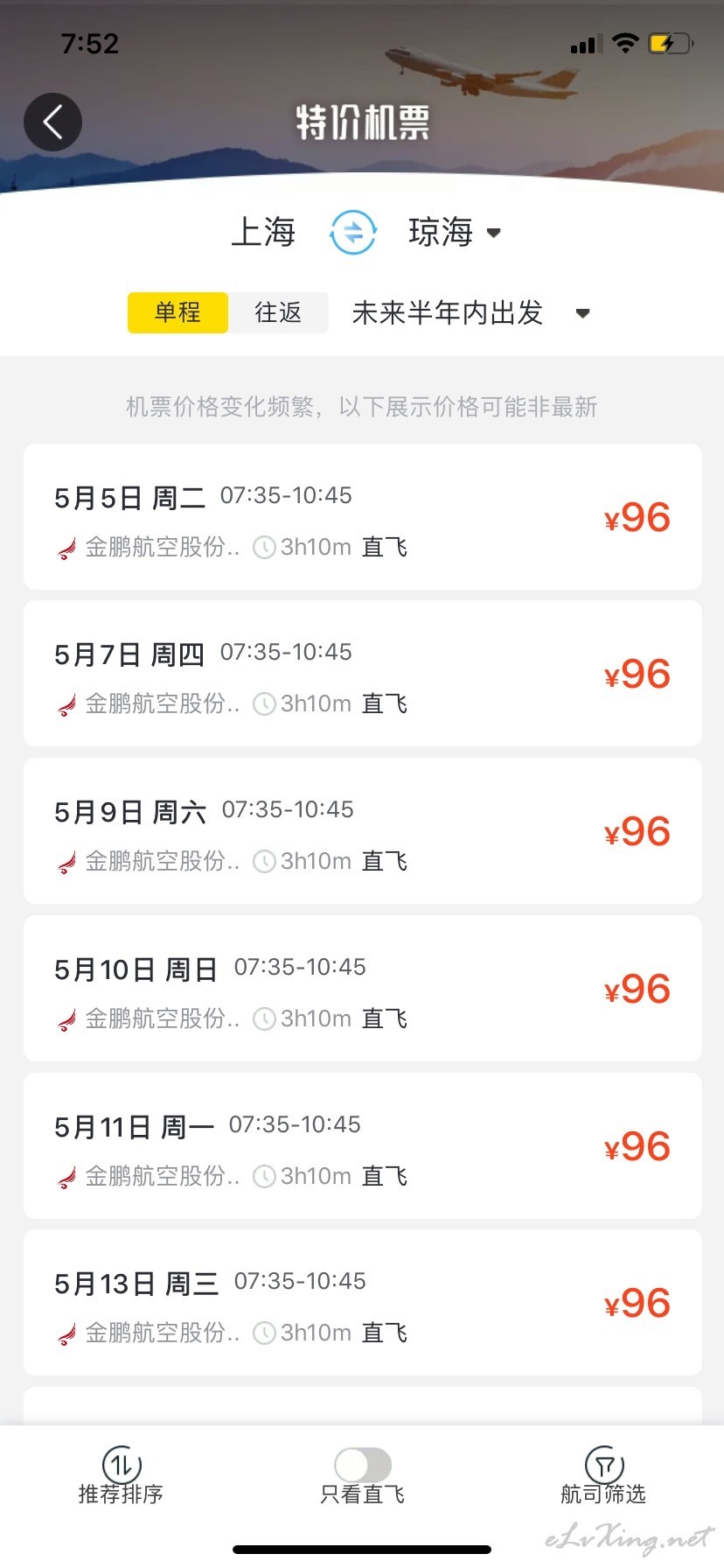
Task: Expand the 未来半年内出发 date dropdown
Action: (471, 312)
